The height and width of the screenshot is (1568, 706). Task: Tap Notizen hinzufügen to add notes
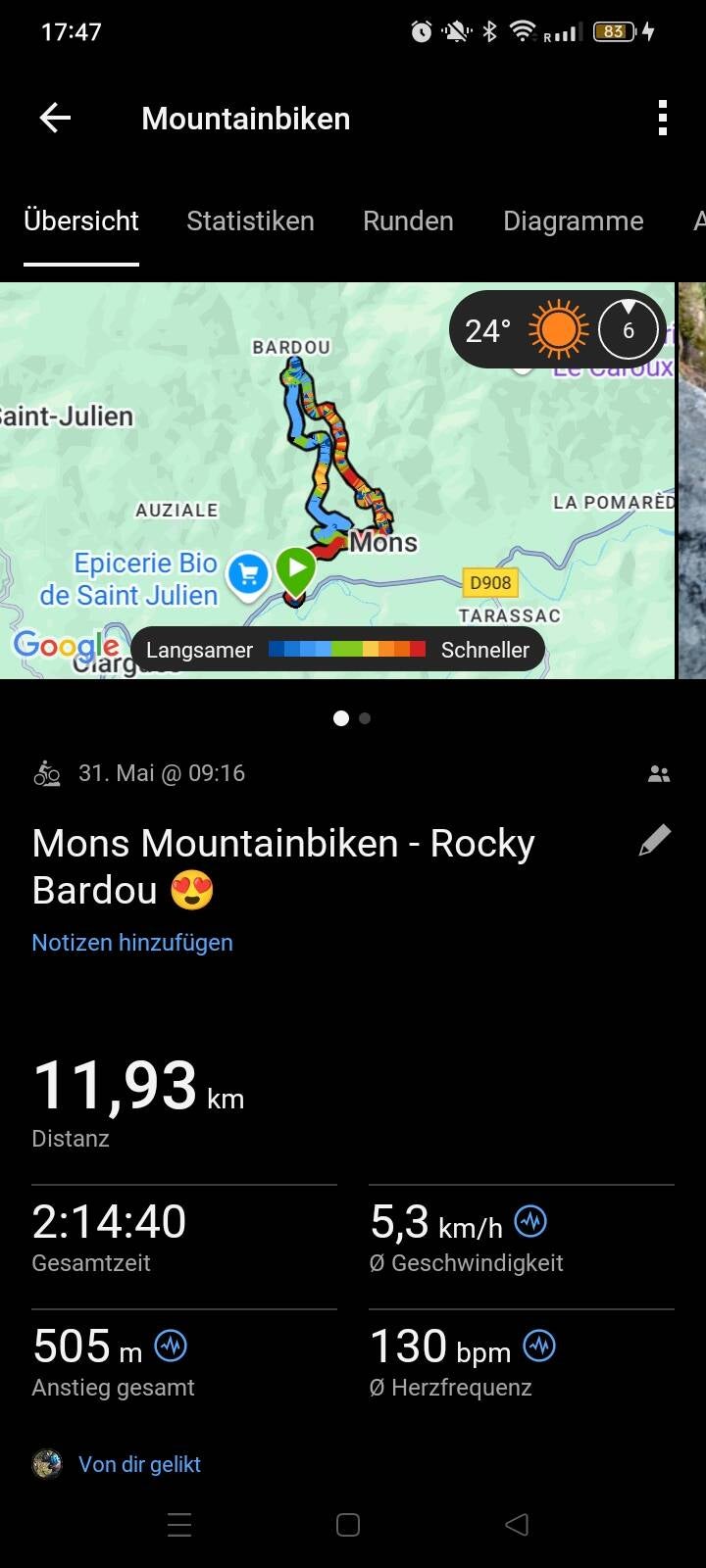coord(132,943)
